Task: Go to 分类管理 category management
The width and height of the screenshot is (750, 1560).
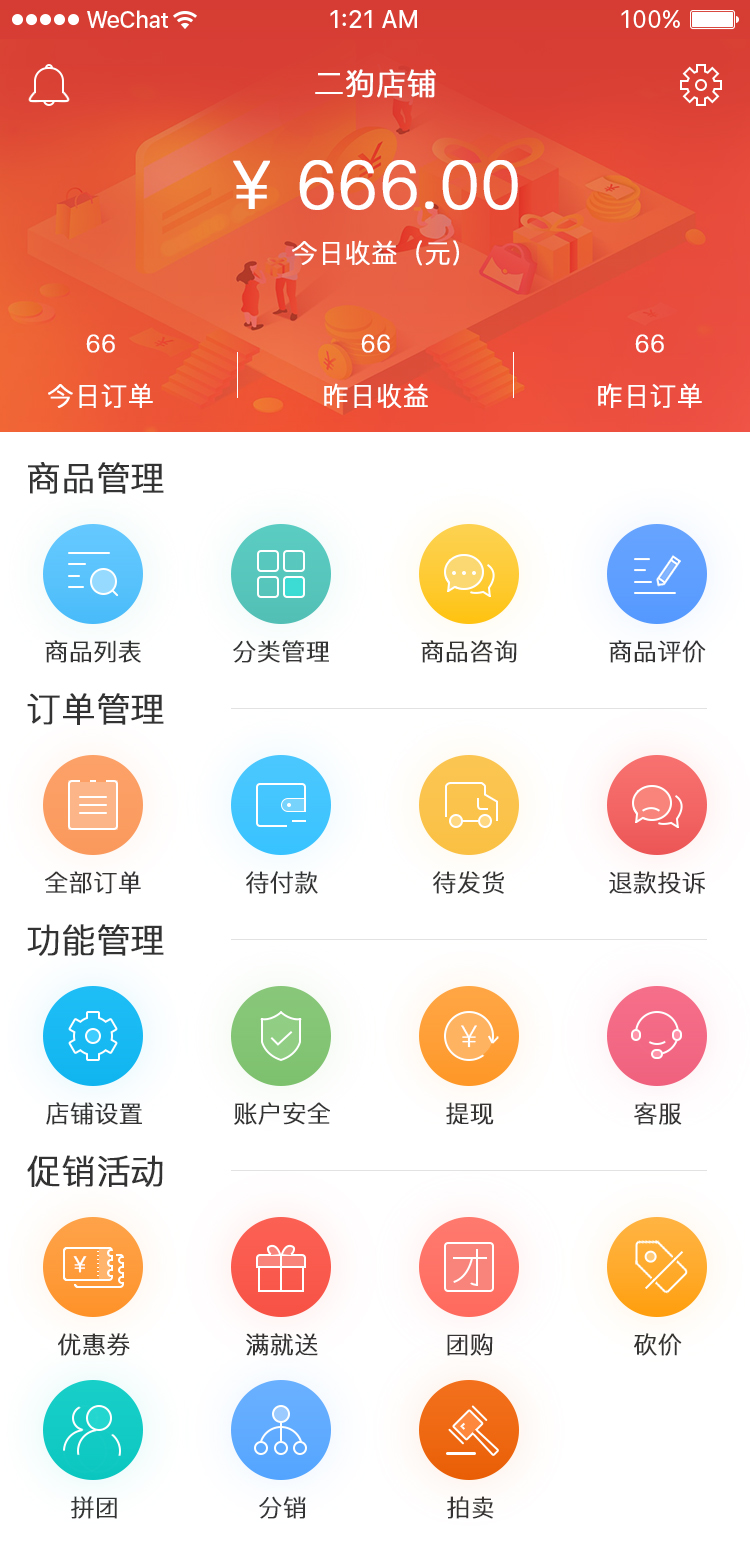Action: click(281, 575)
